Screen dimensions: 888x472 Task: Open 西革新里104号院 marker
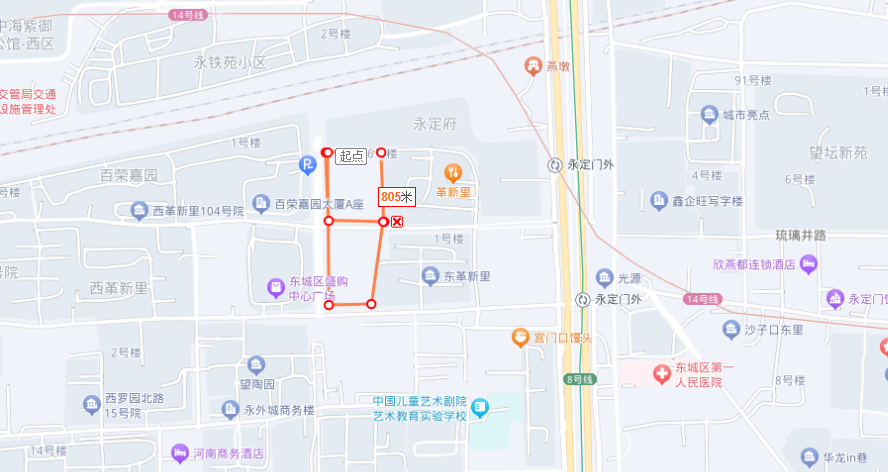click(137, 210)
